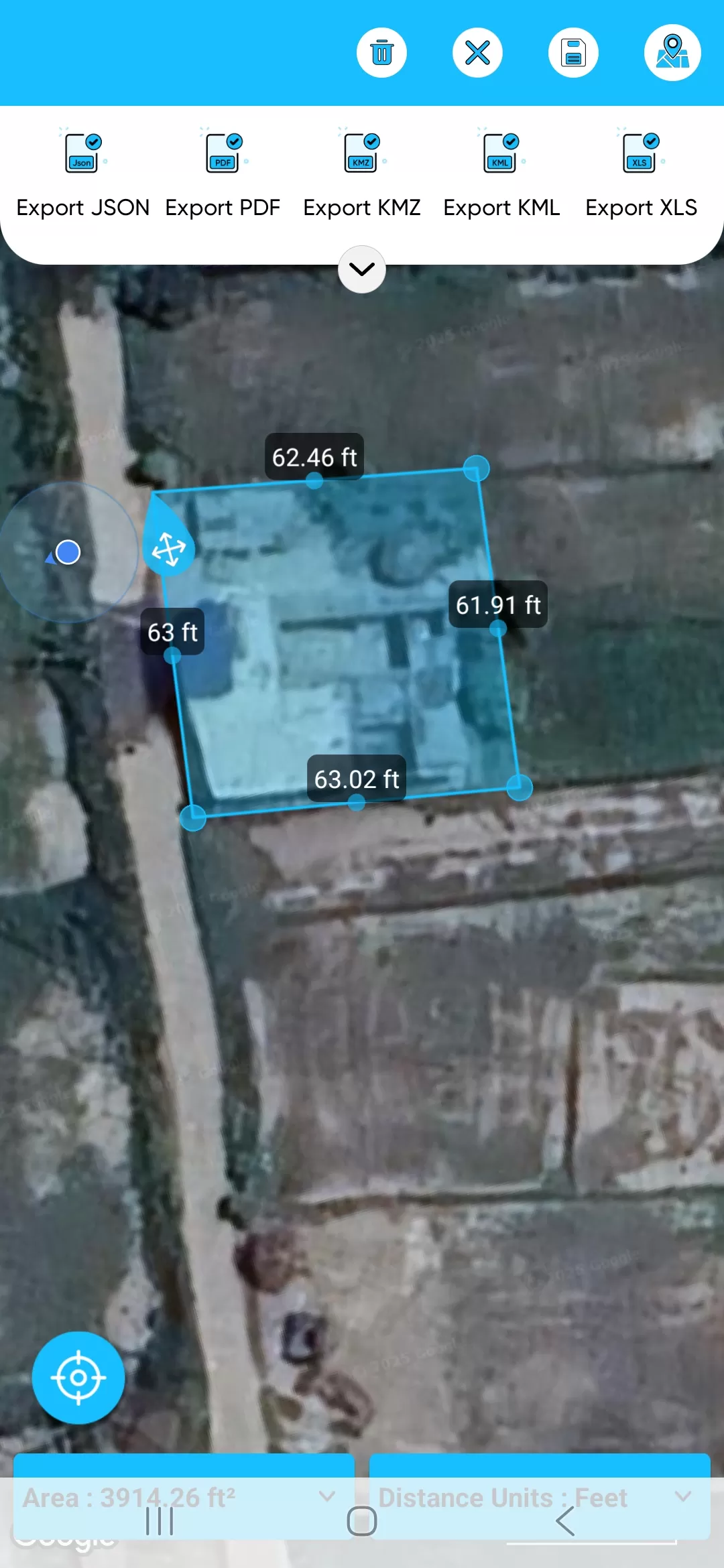Open the map location layers icon
Viewport: 724px width, 1568px height.
672,53
